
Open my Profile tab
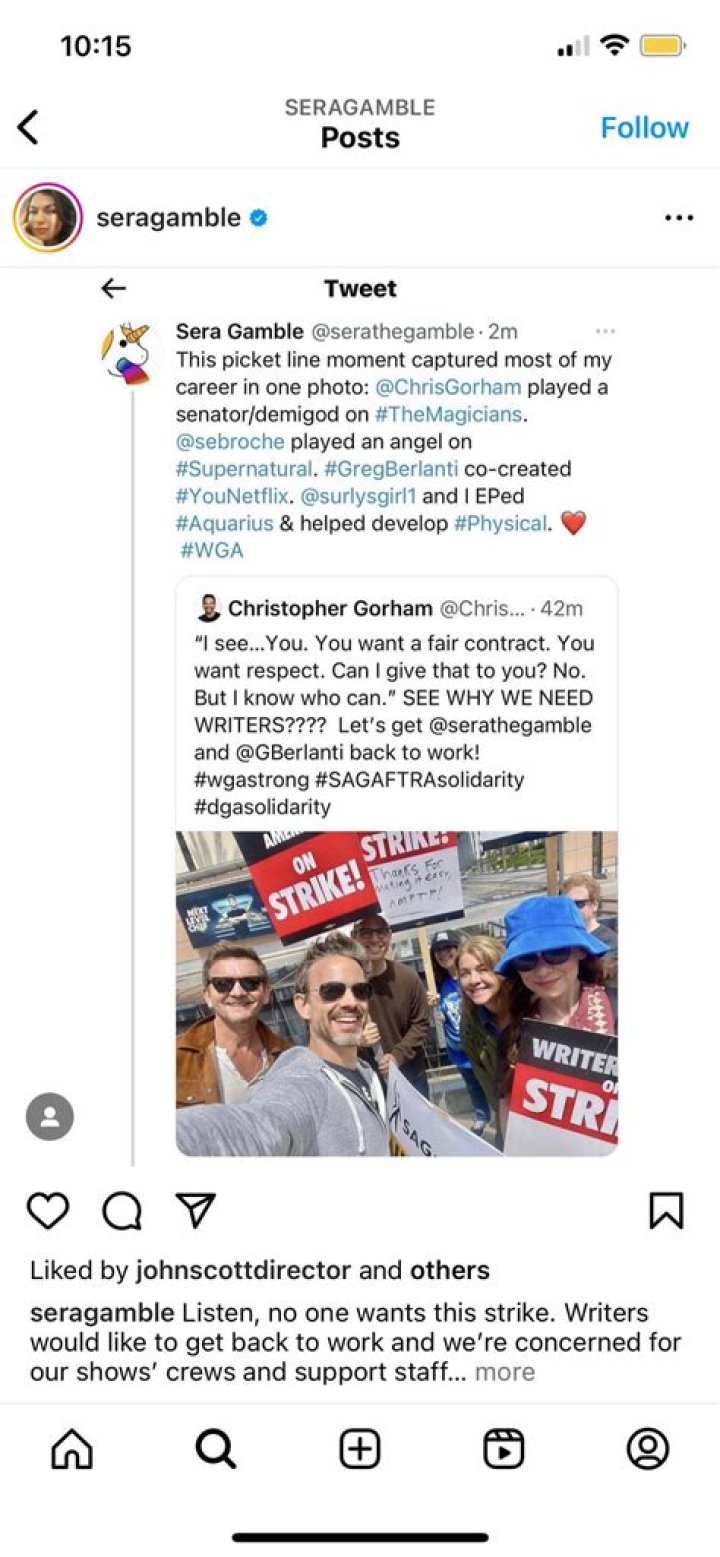point(648,1447)
